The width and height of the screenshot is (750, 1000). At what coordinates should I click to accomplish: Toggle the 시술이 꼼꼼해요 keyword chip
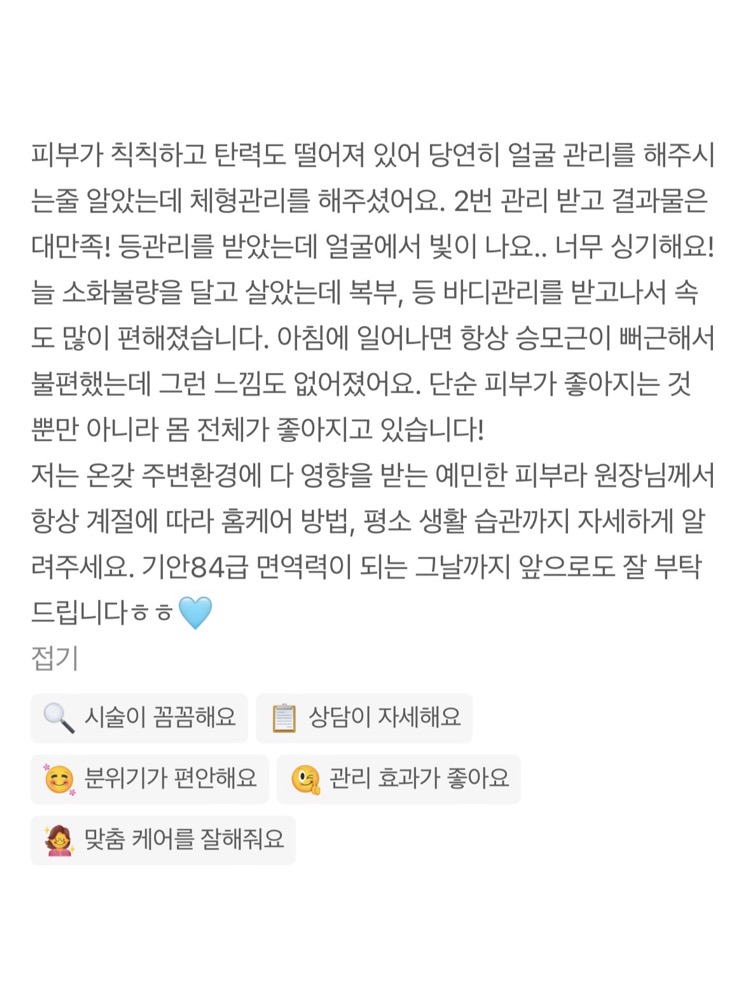[x=140, y=717]
